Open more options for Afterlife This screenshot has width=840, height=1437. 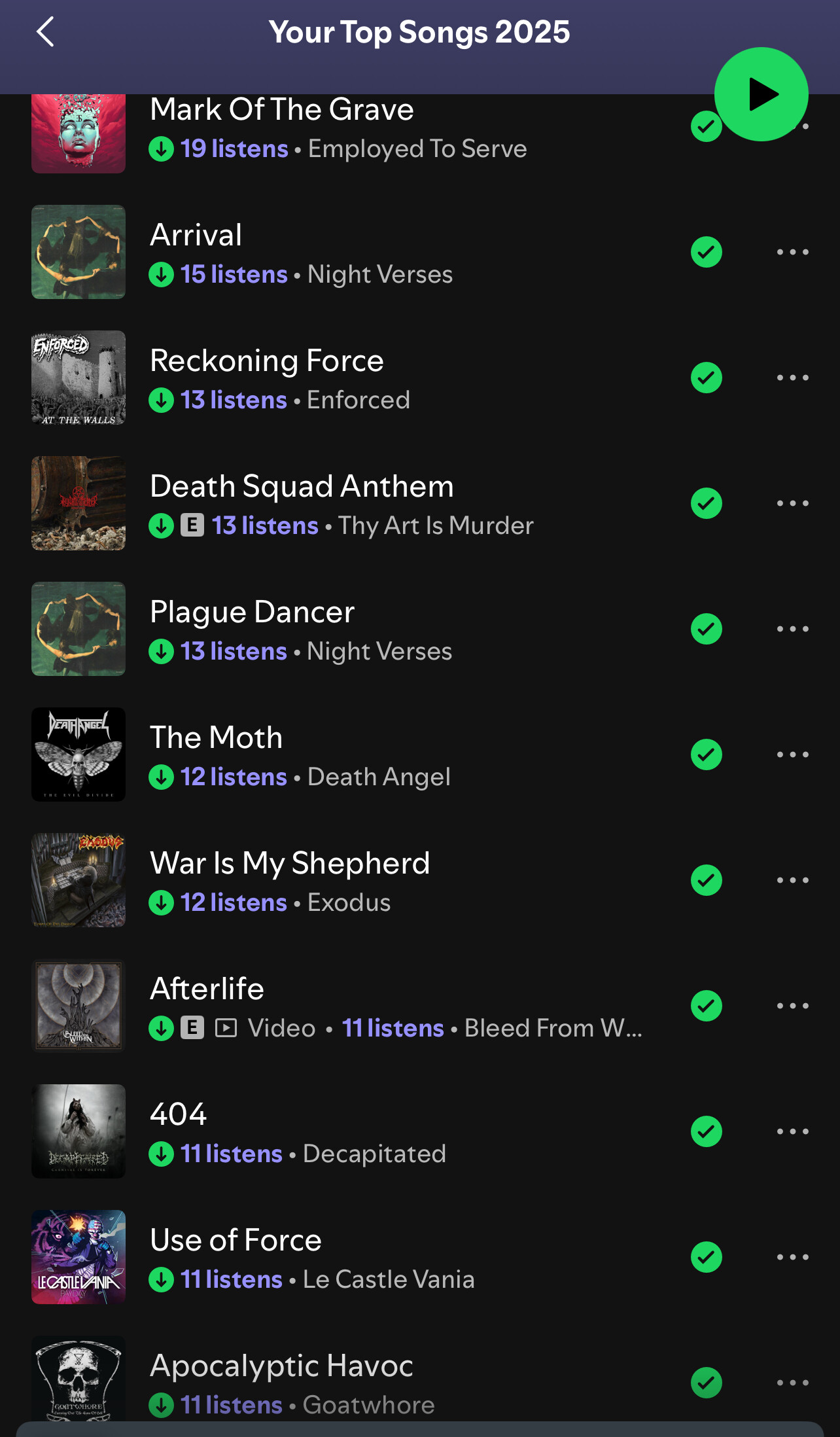pyautogui.click(x=792, y=1006)
